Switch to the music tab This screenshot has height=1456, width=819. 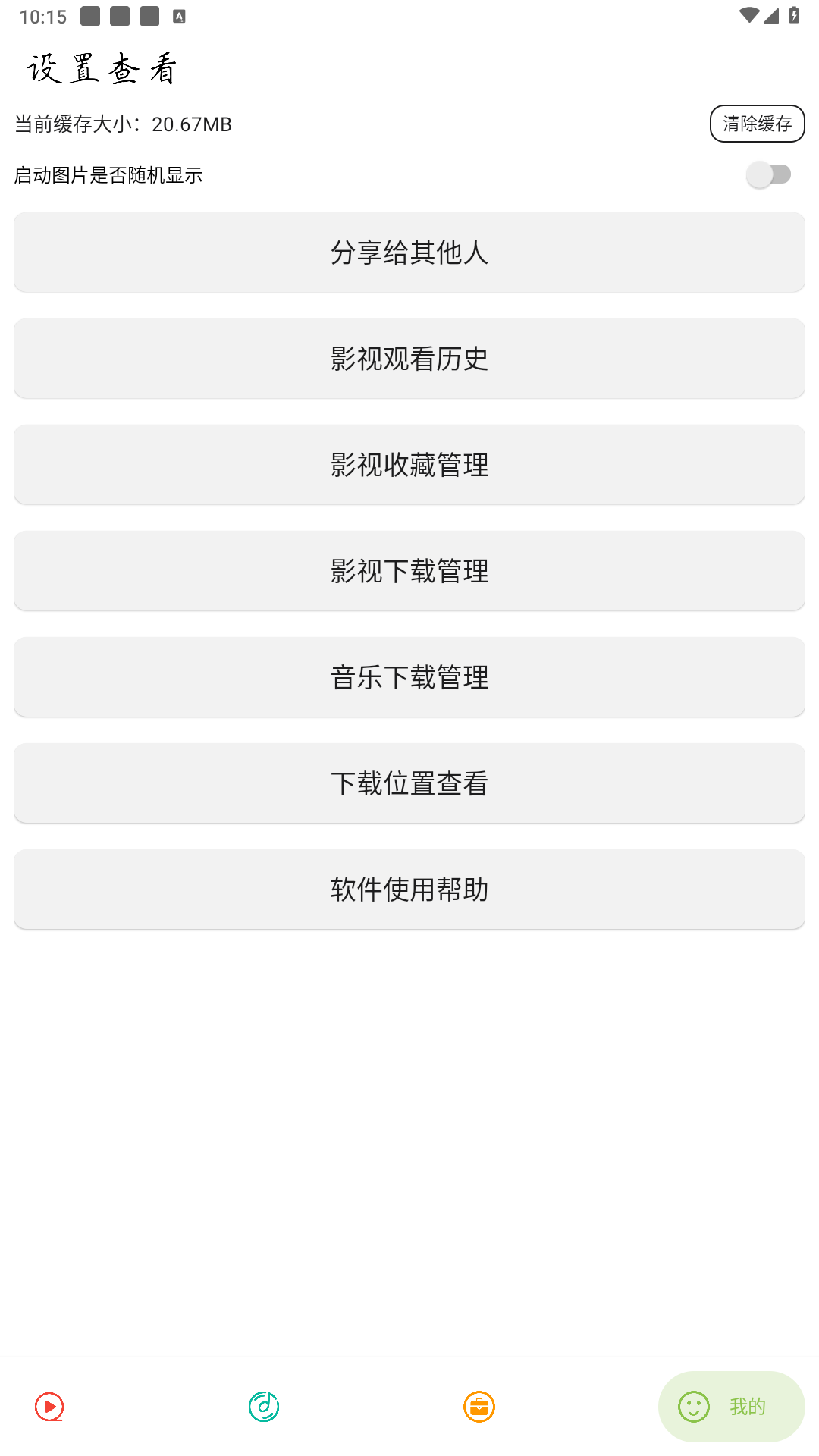[264, 1407]
